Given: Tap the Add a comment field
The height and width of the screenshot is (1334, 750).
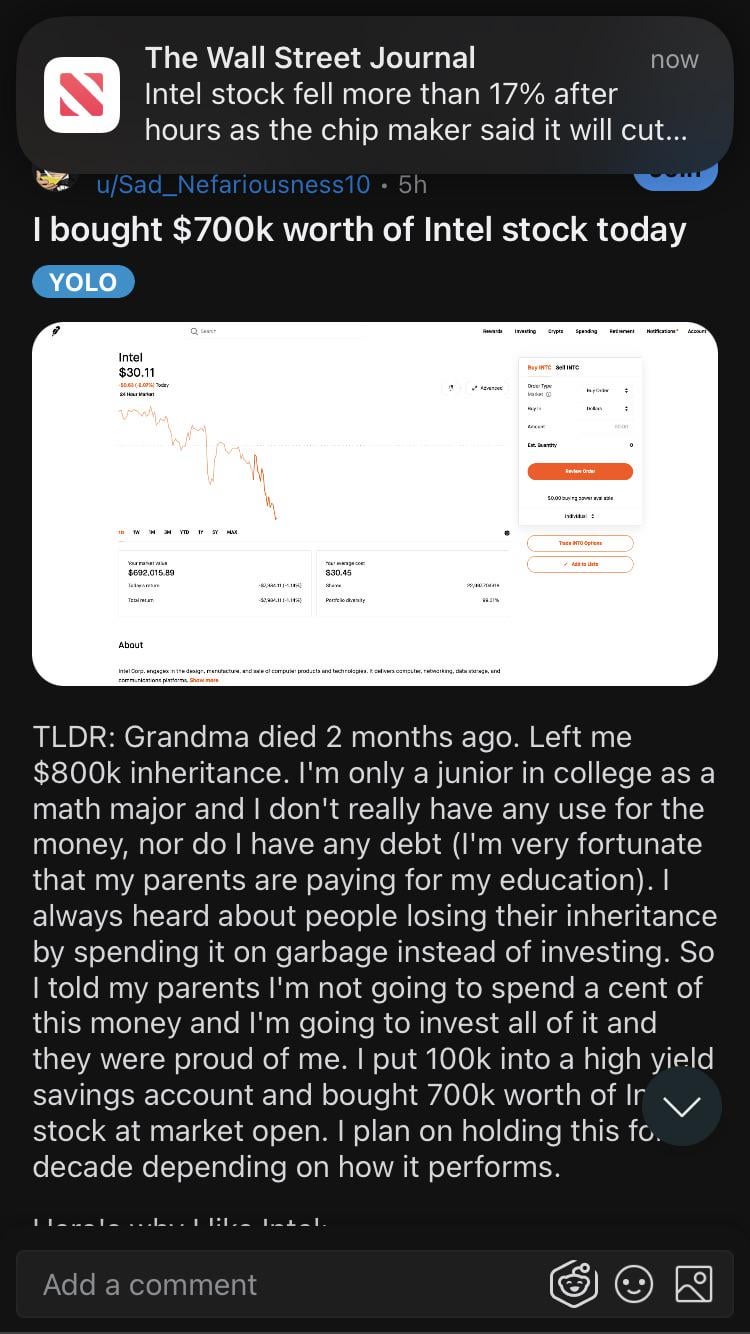Looking at the screenshot, I should coord(280,1284).
